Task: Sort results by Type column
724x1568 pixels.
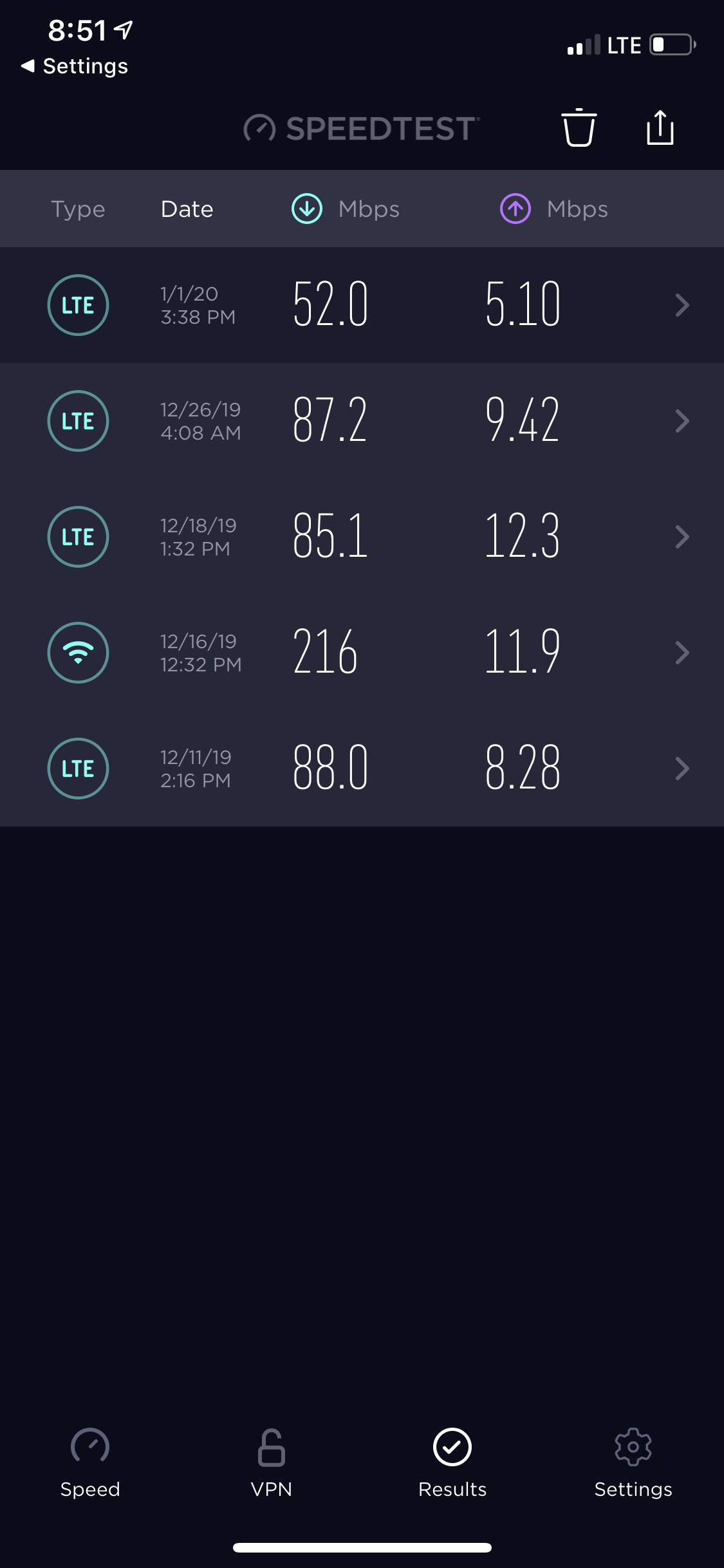Action: pos(78,209)
